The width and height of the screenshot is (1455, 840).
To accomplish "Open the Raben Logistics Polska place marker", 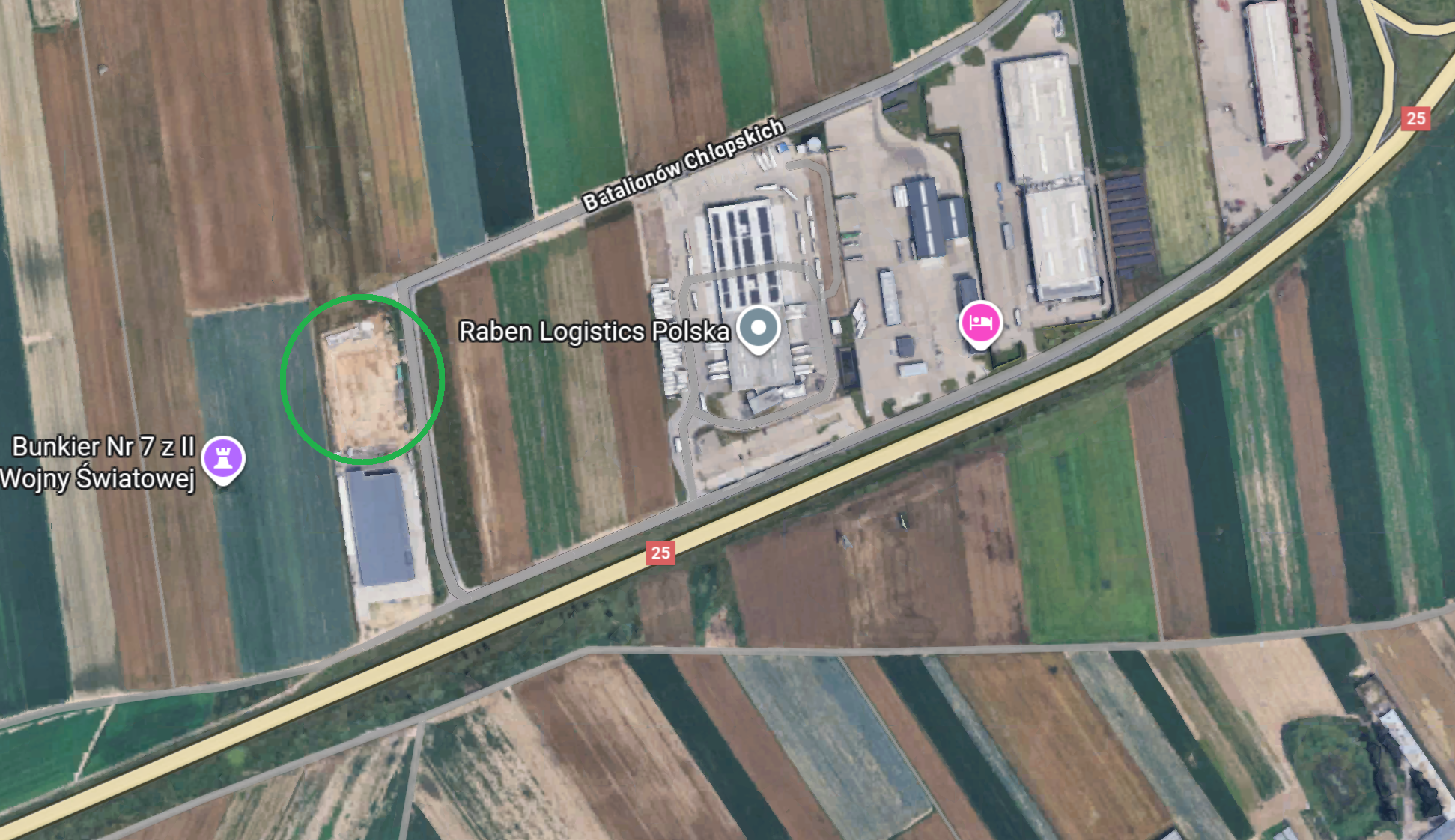I will 759,328.
